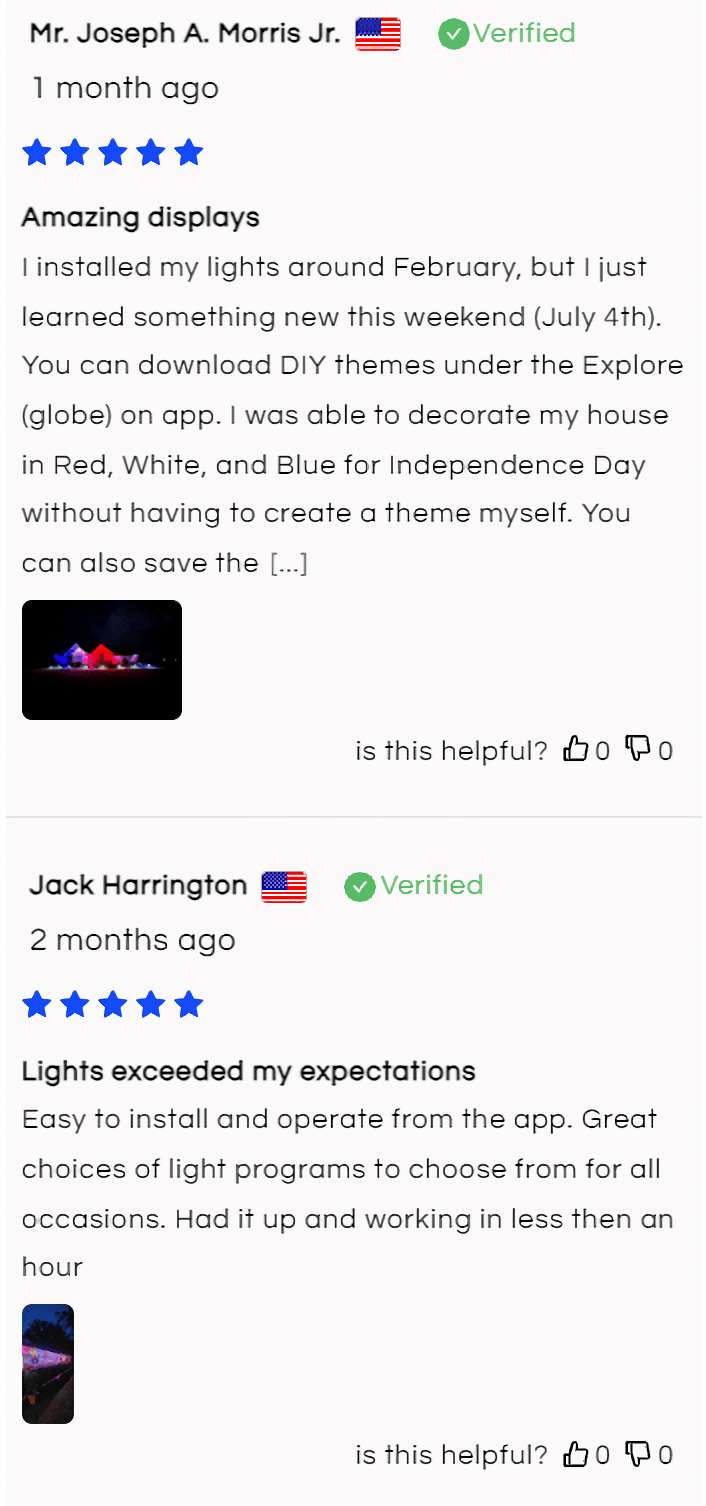Give Jack Harrington's review a thumbs down
The image size is (706, 1506).
[638, 1454]
